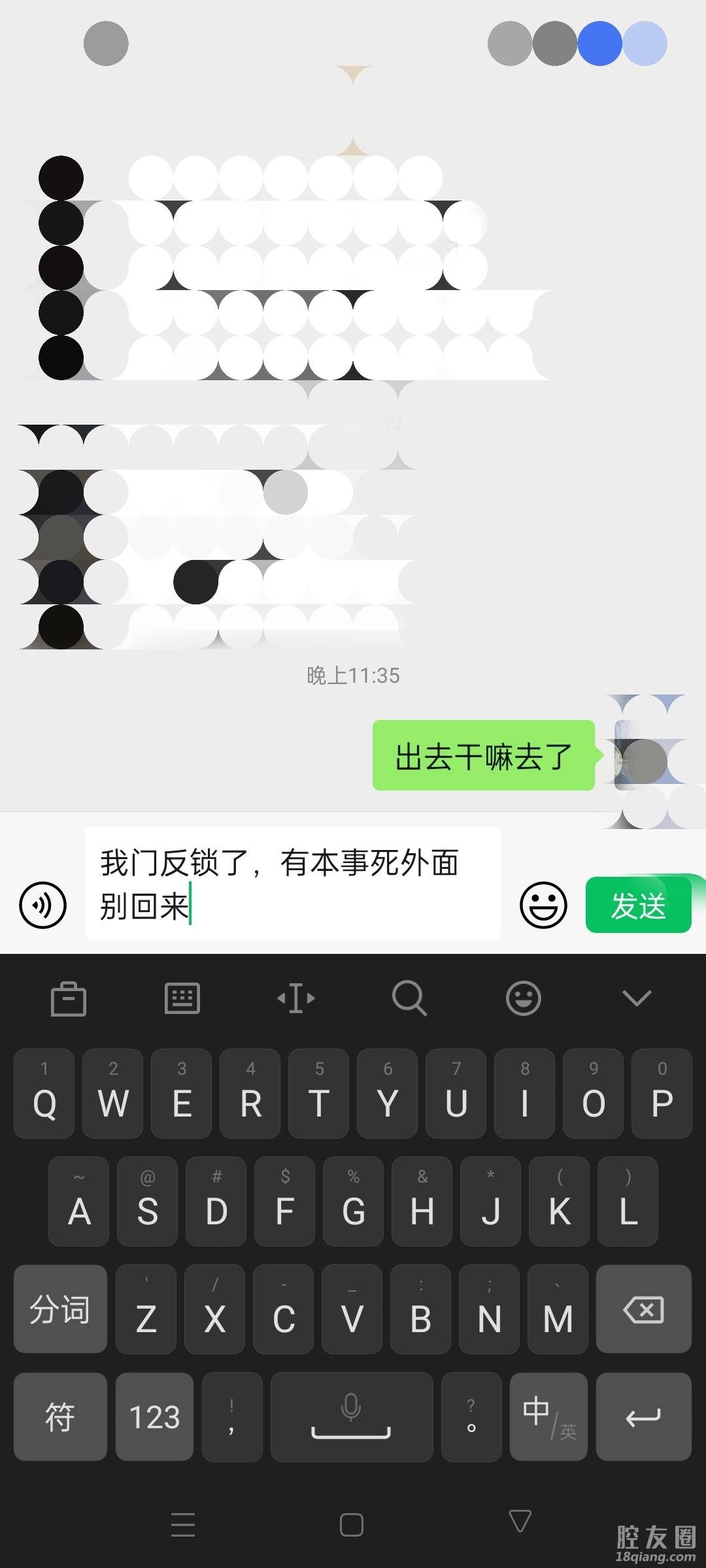Screen dimensions: 706x1568
Task: Open the keyboard search tool
Action: tap(409, 998)
